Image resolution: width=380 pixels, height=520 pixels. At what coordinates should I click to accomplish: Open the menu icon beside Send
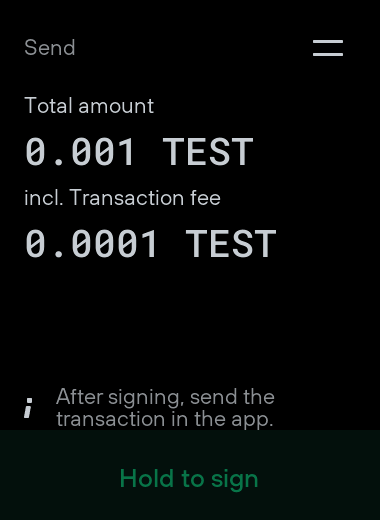point(328,48)
